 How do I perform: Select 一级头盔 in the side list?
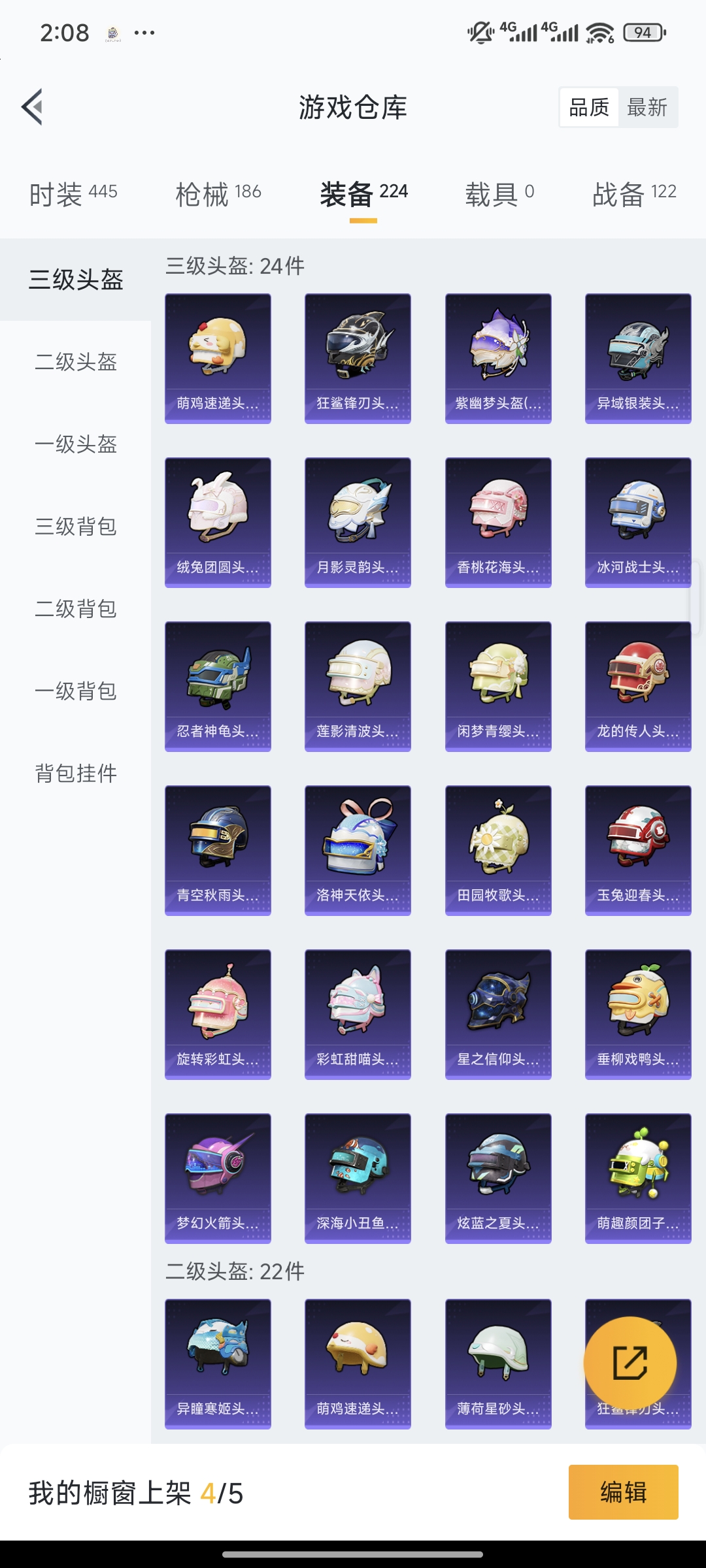tap(76, 444)
